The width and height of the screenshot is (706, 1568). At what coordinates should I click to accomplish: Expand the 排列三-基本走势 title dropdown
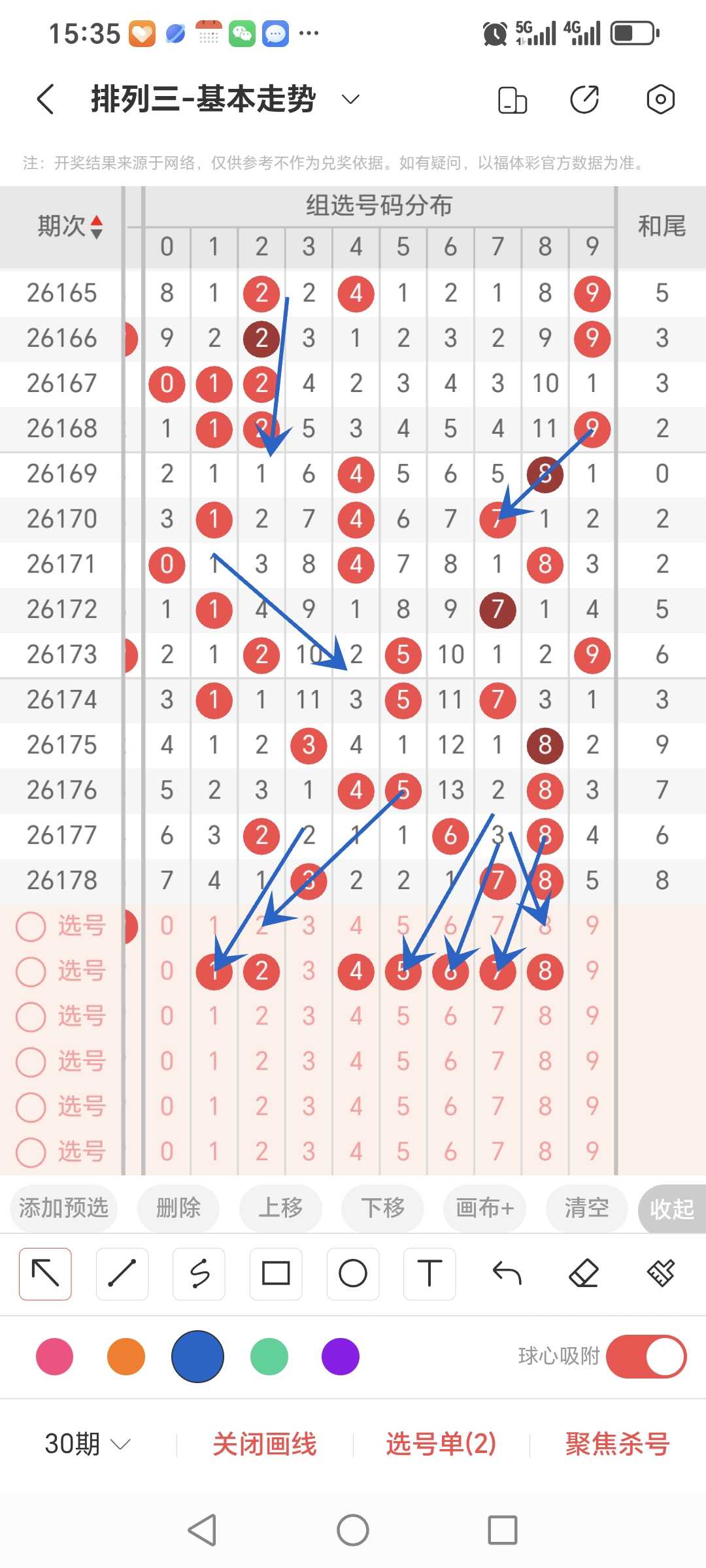tap(351, 99)
